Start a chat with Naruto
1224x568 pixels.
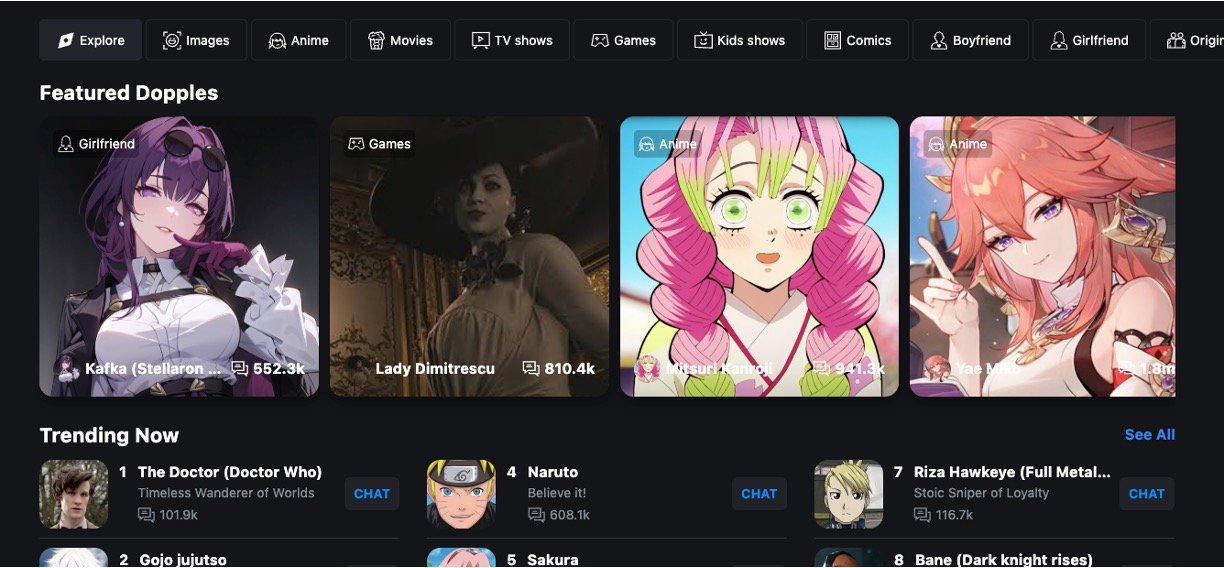[x=759, y=494]
